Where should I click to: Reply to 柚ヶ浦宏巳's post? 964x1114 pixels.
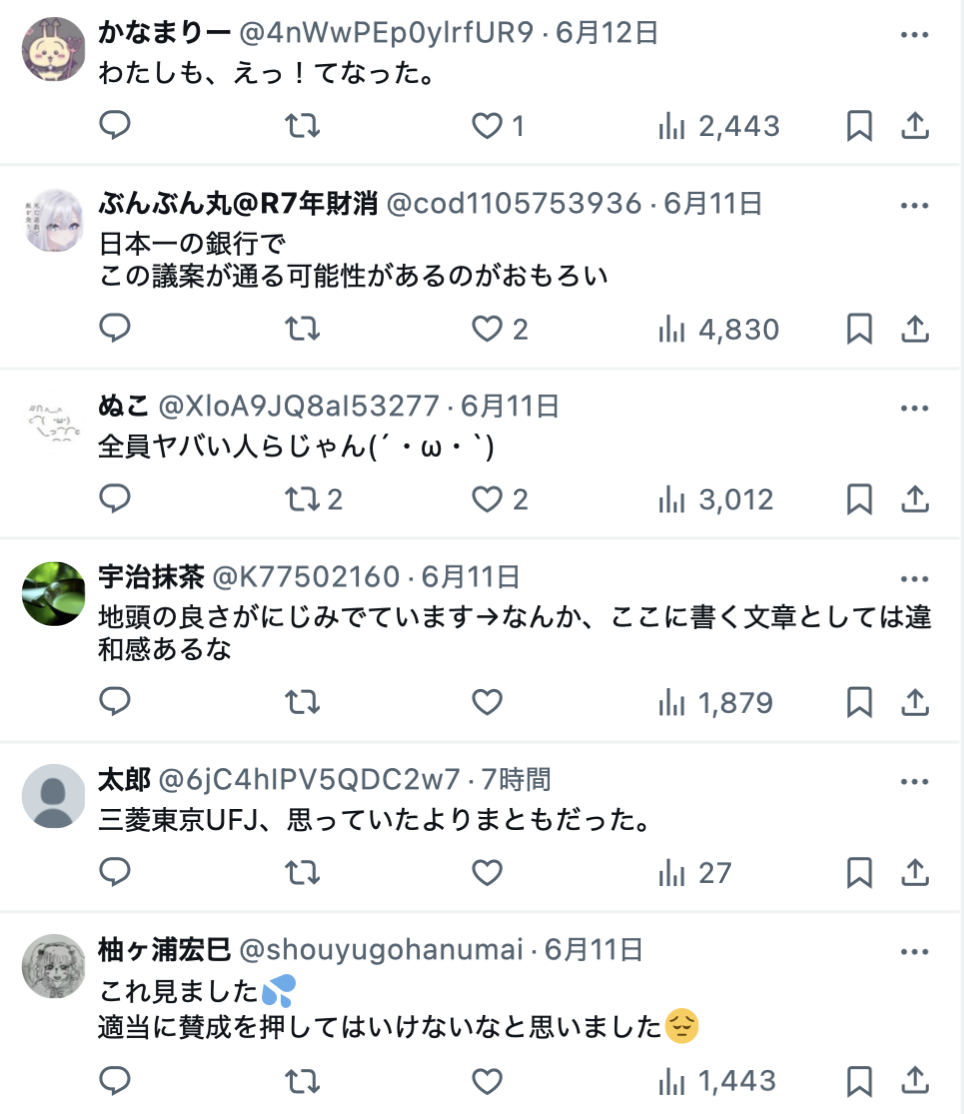(x=115, y=1080)
